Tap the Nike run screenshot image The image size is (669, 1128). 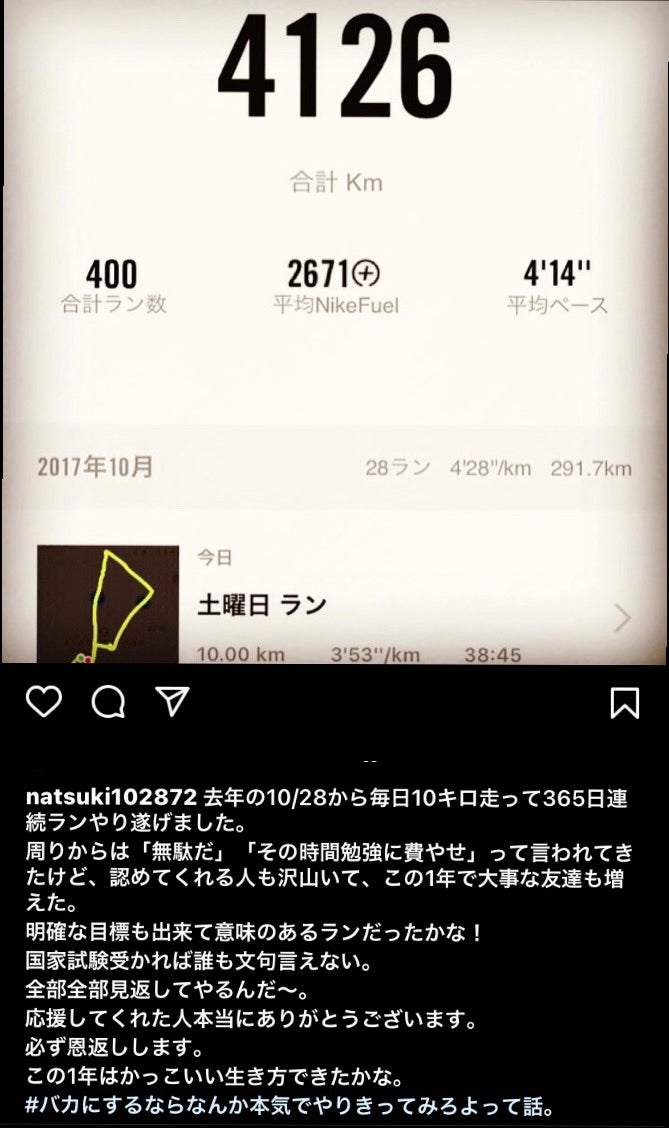pyautogui.click(x=334, y=330)
